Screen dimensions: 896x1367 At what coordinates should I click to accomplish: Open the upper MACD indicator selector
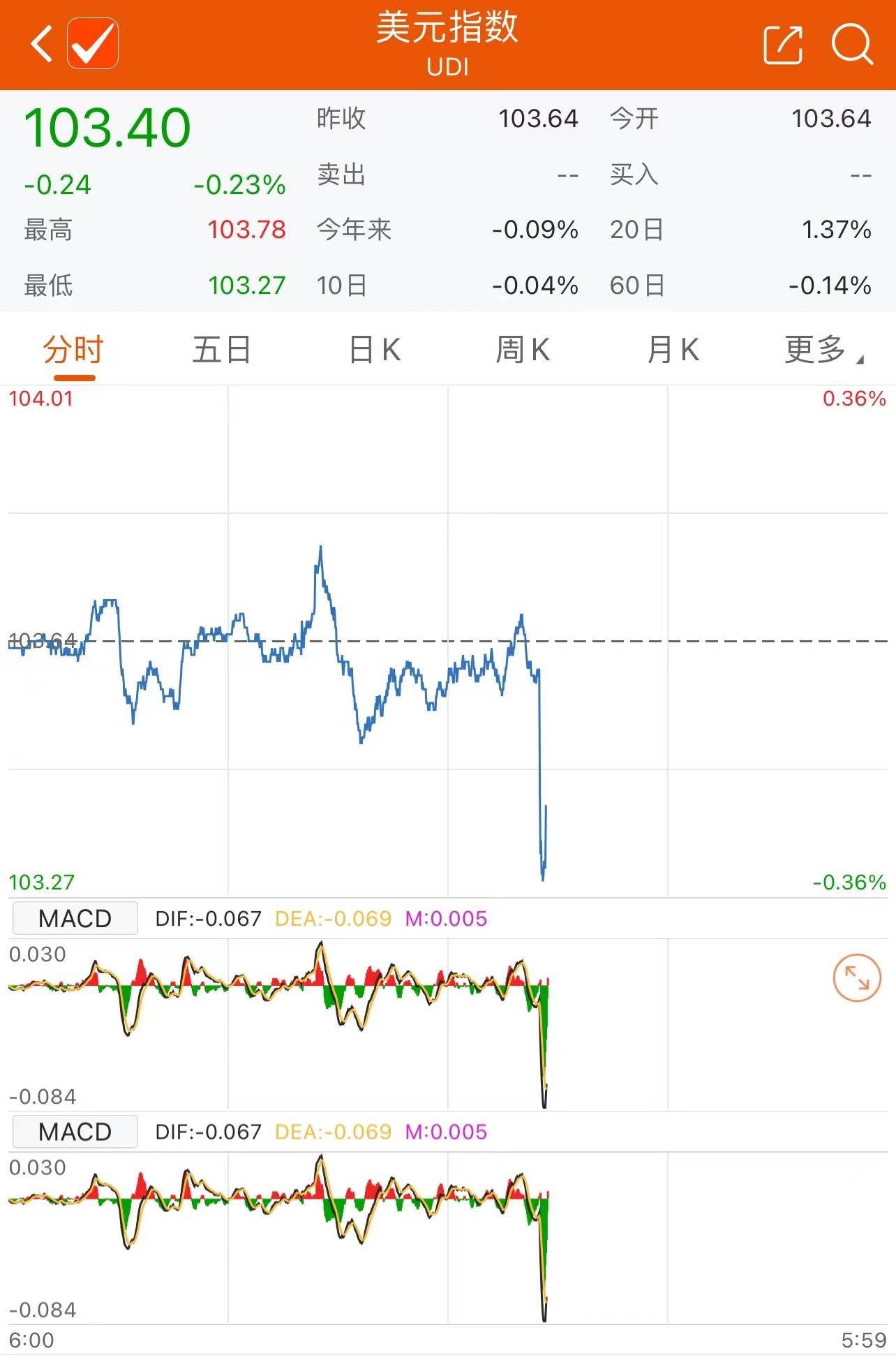click(74, 916)
